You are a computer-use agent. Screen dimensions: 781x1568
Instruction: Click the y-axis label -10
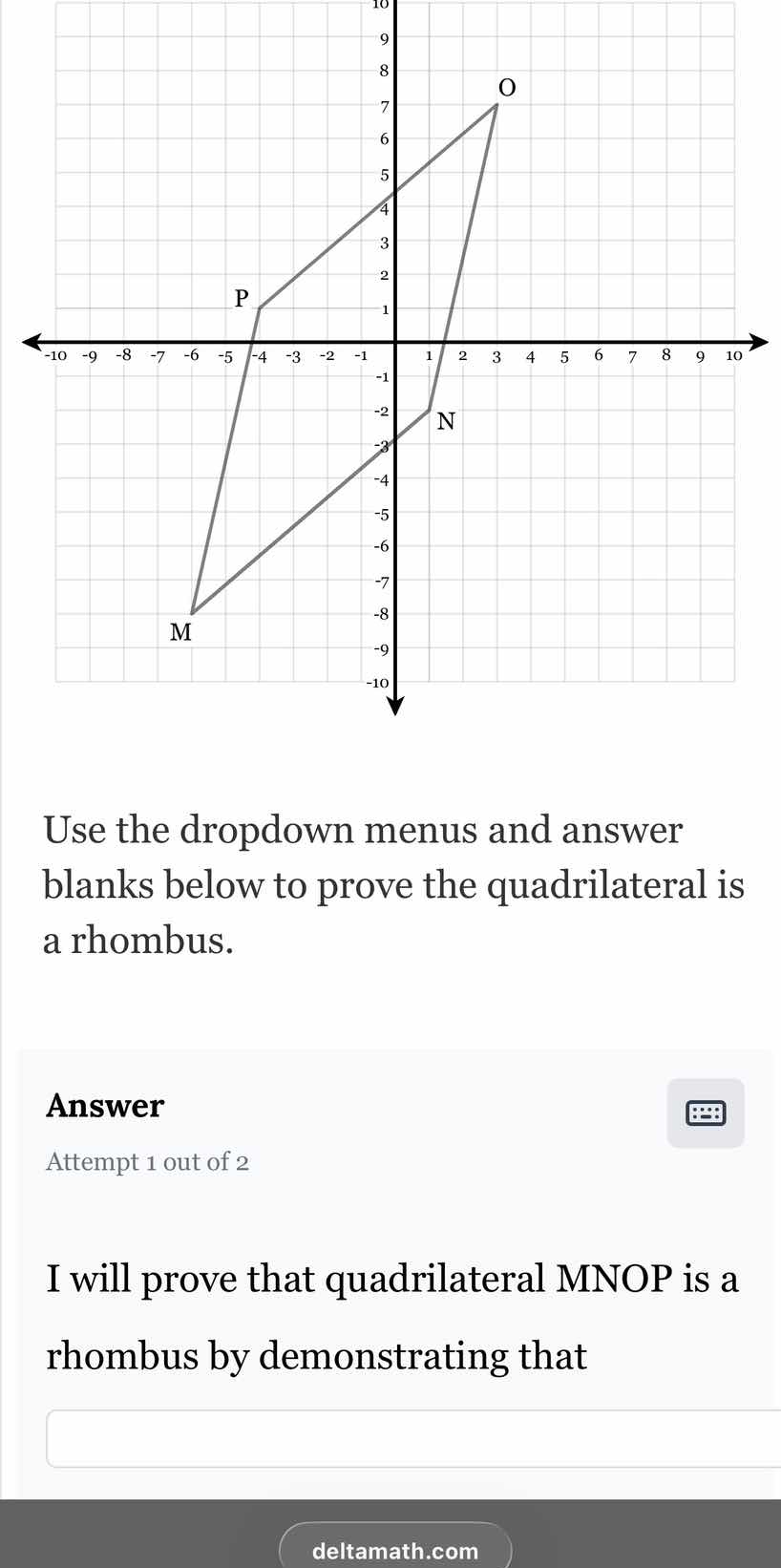[377, 682]
